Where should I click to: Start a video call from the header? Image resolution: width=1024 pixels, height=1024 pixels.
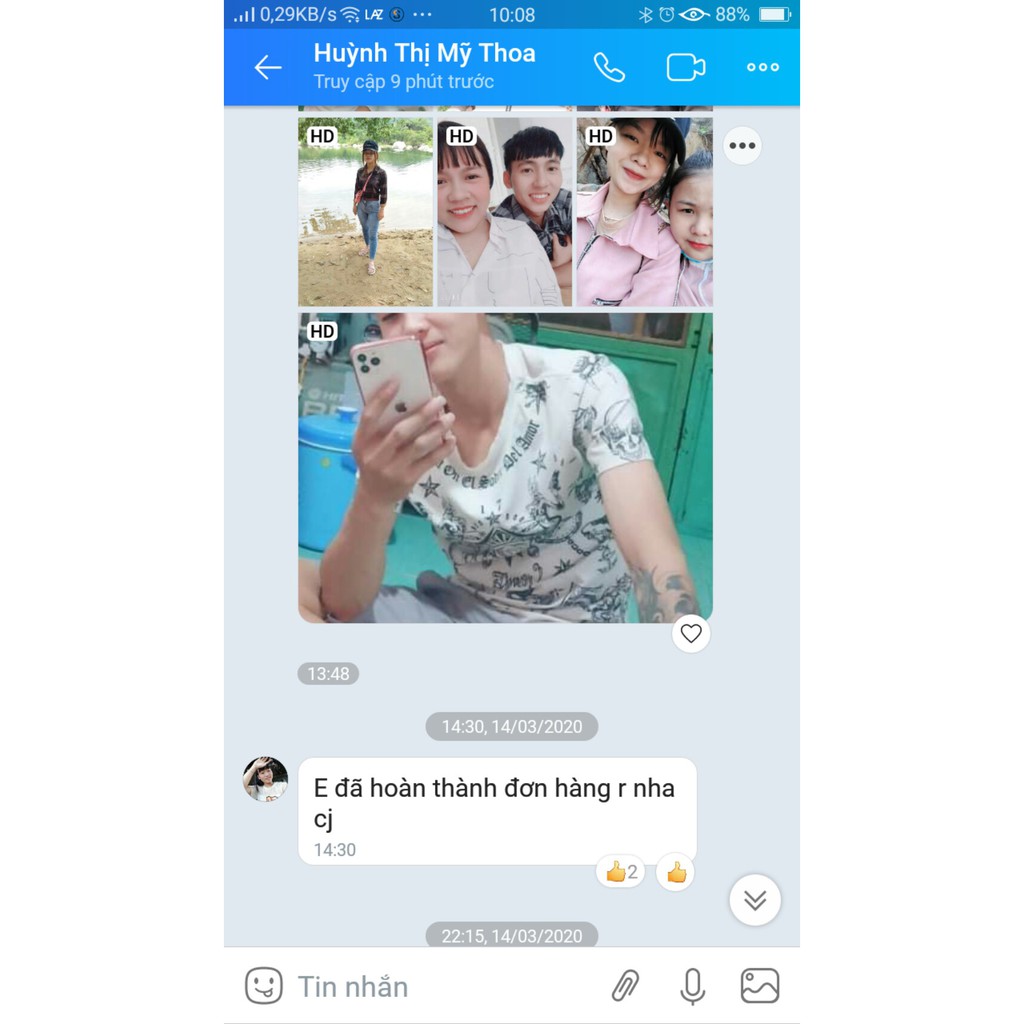[685, 67]
